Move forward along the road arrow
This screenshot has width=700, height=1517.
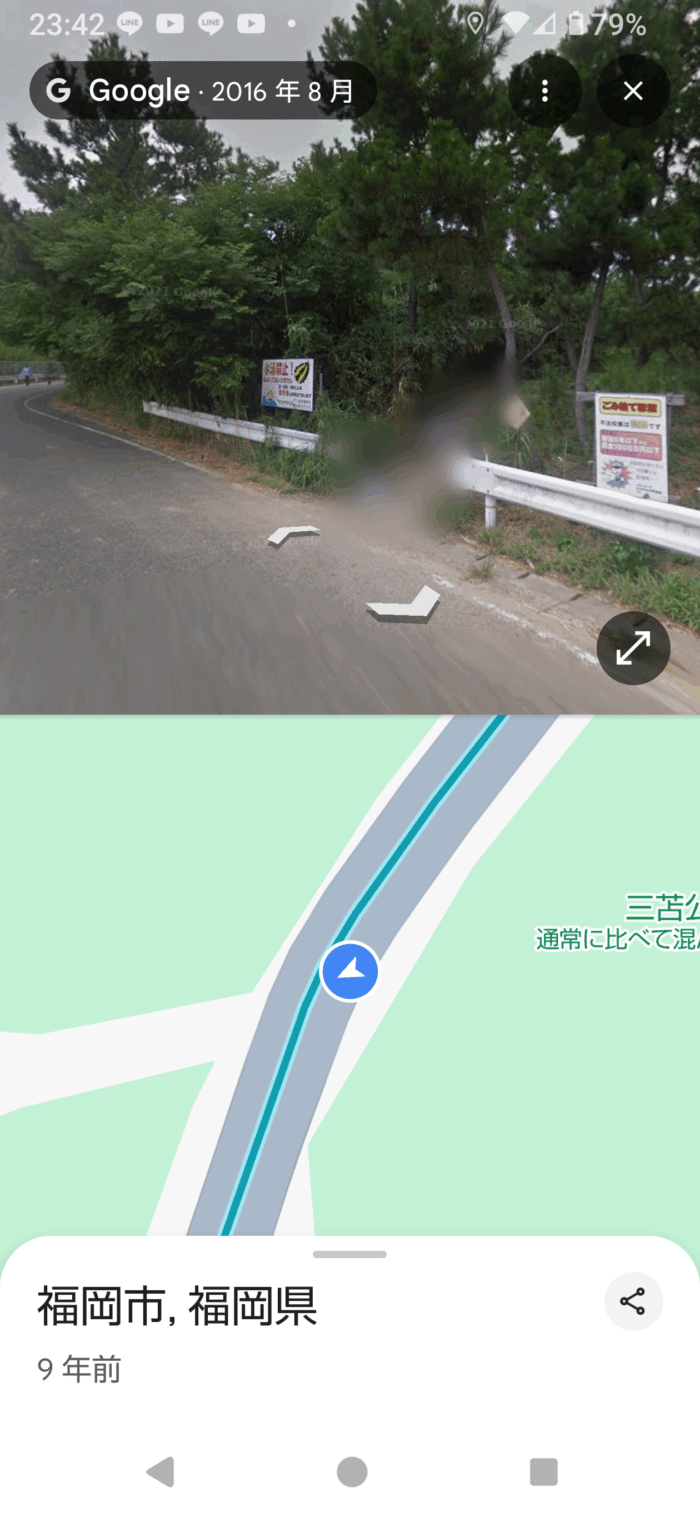(x=293, y=535)
